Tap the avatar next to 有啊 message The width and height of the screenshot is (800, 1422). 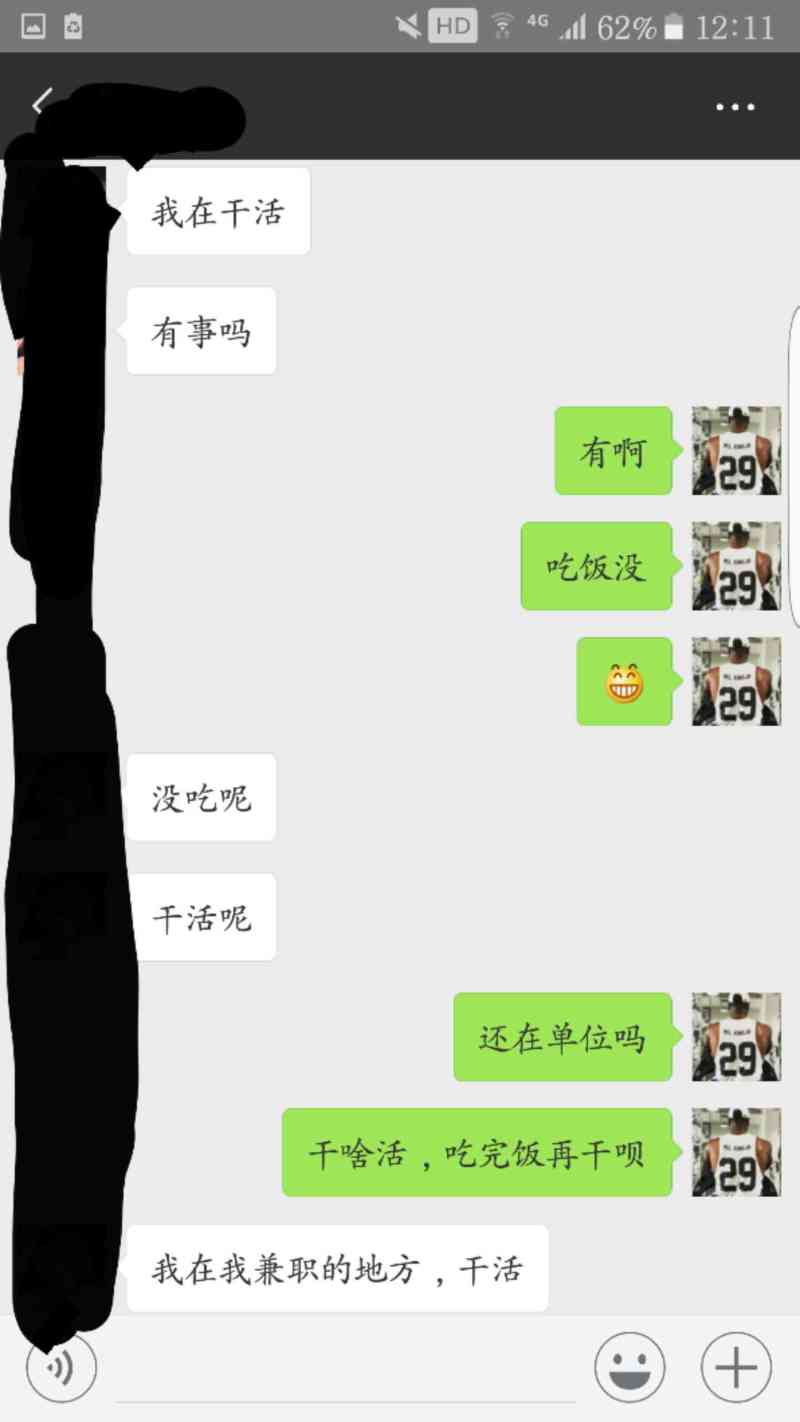736,450
